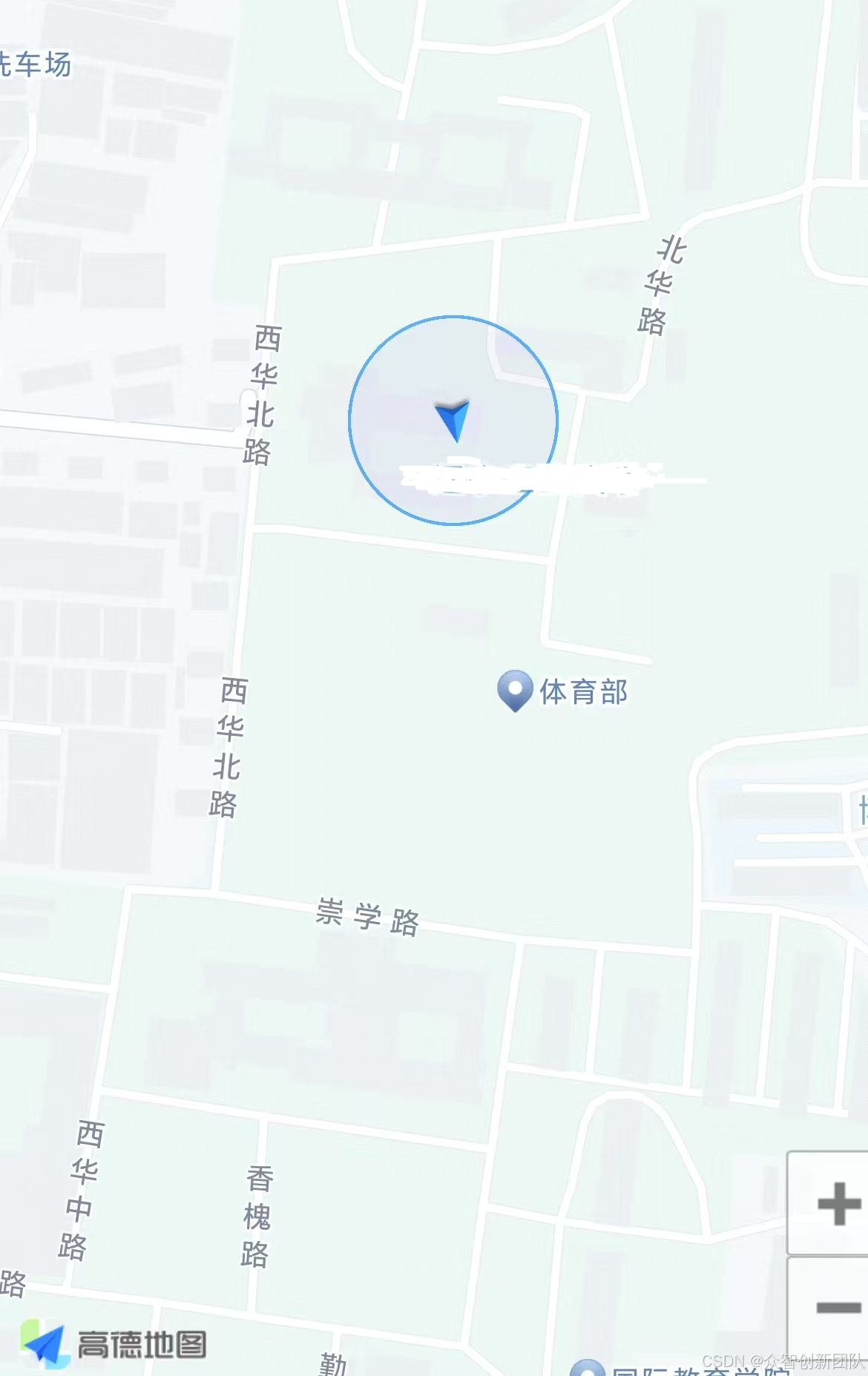Open the 体育部 location marker
Image resolution: width=868 pixels, height=1376 pixels.
(x=515, y=689)
